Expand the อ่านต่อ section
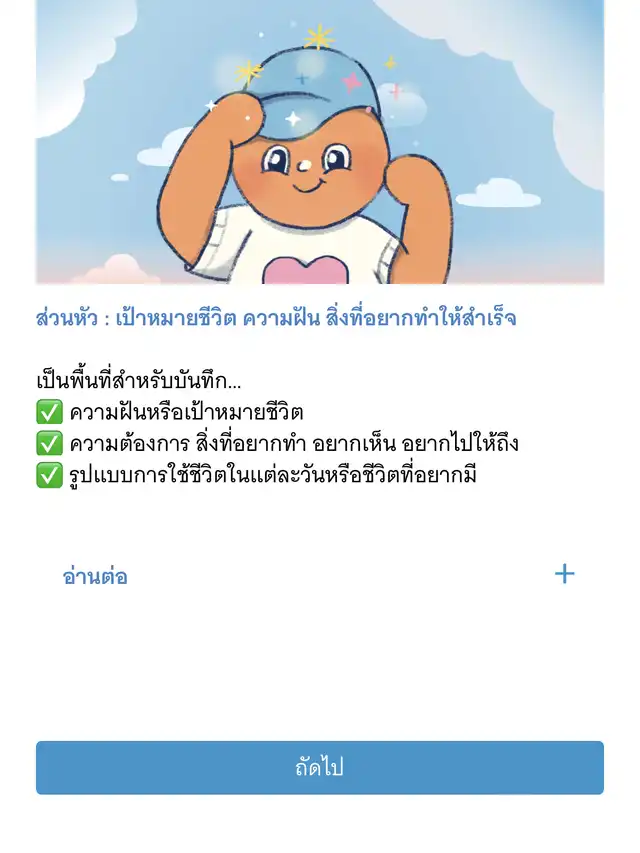Viewport: 640px width, 853px height. click(x=564, y=574)
